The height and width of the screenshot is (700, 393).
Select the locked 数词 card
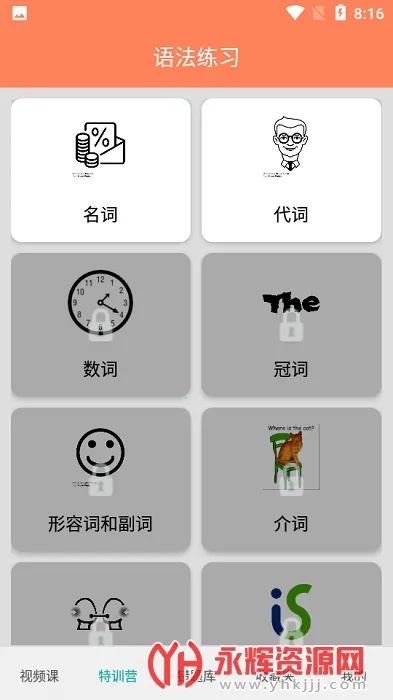pos(100,325)
